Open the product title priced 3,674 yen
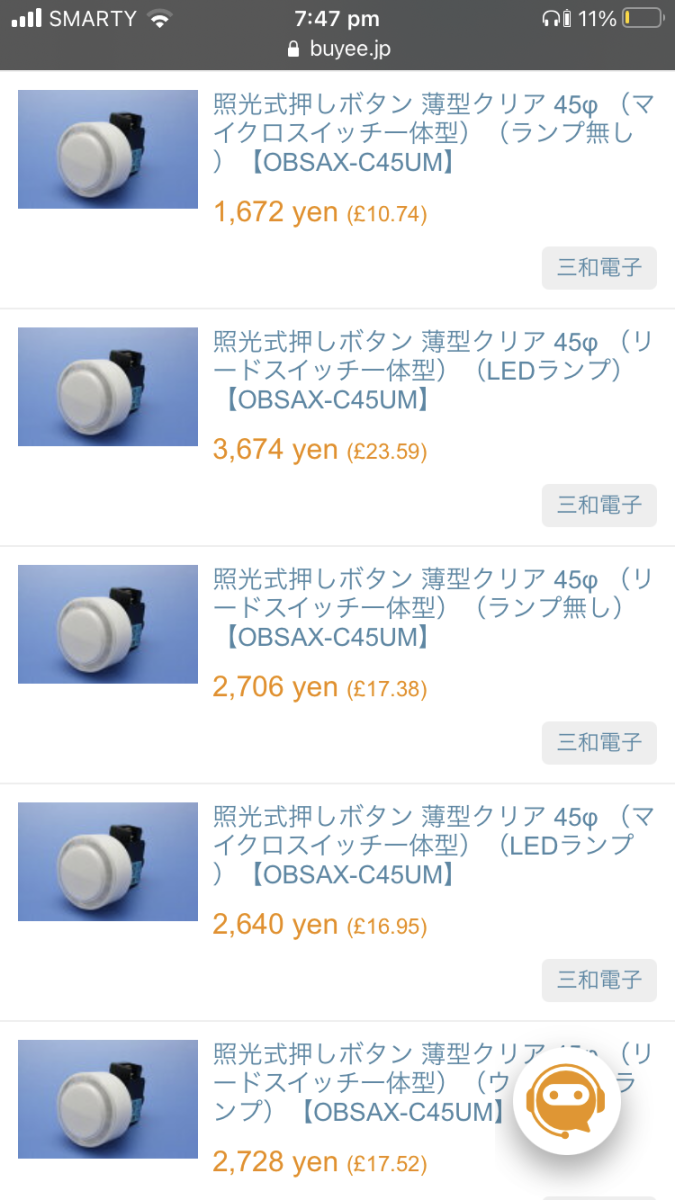Screen dimensions: 675x1200 tap(434, 370)
